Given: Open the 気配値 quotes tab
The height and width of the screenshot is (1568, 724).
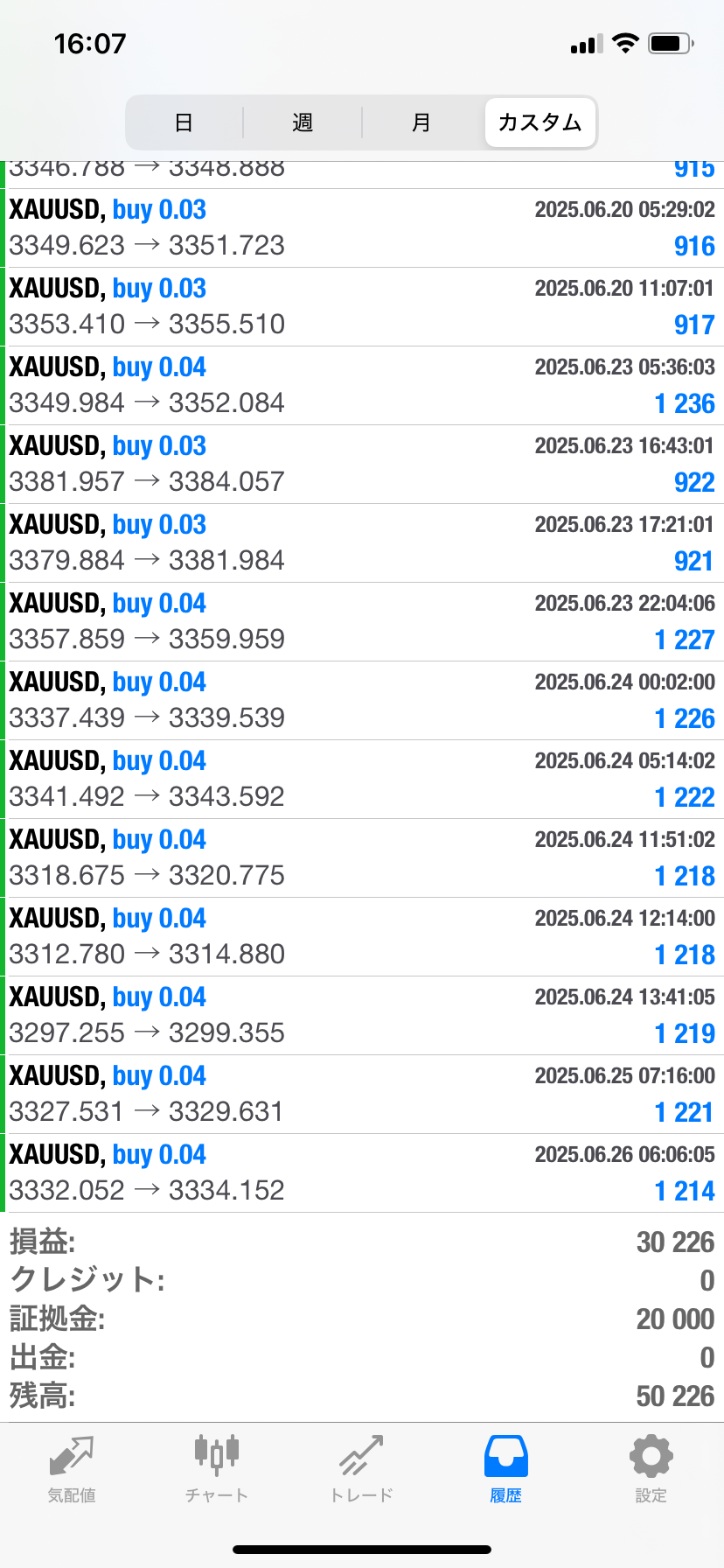Looking at the screenshot, I should [72, 1469].
